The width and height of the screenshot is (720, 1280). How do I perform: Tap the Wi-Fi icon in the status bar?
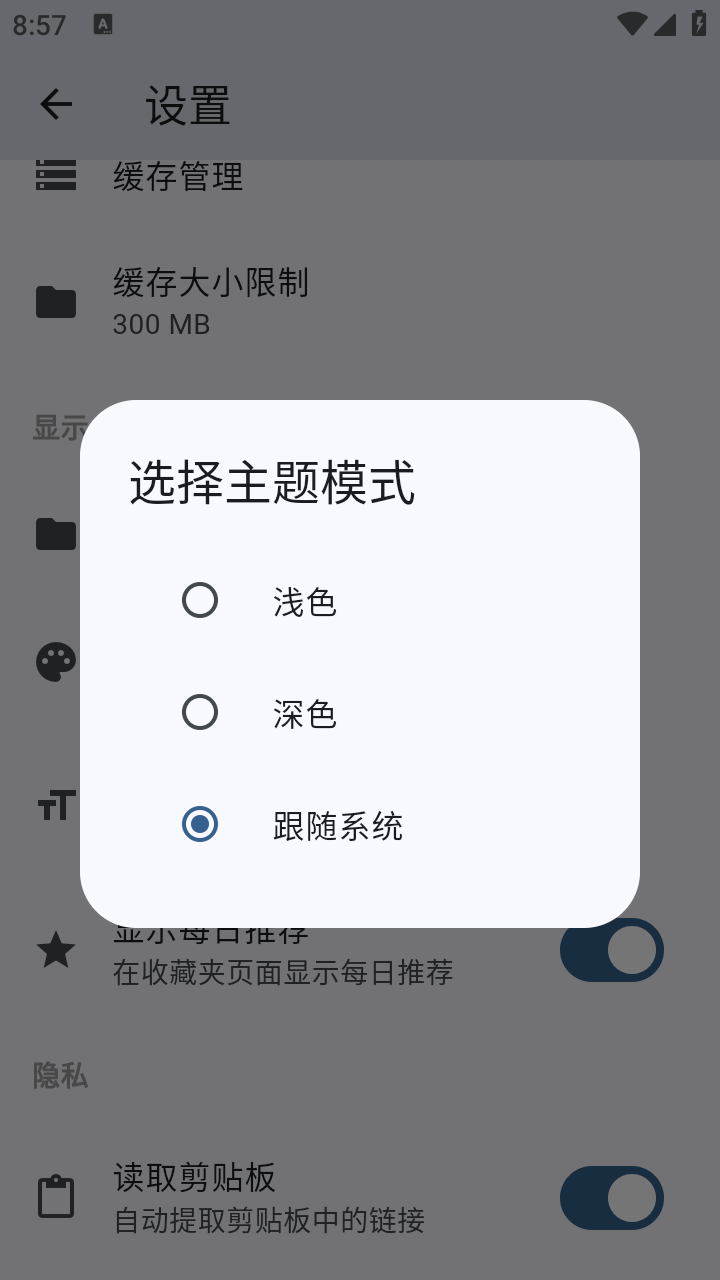click(631, 22)
